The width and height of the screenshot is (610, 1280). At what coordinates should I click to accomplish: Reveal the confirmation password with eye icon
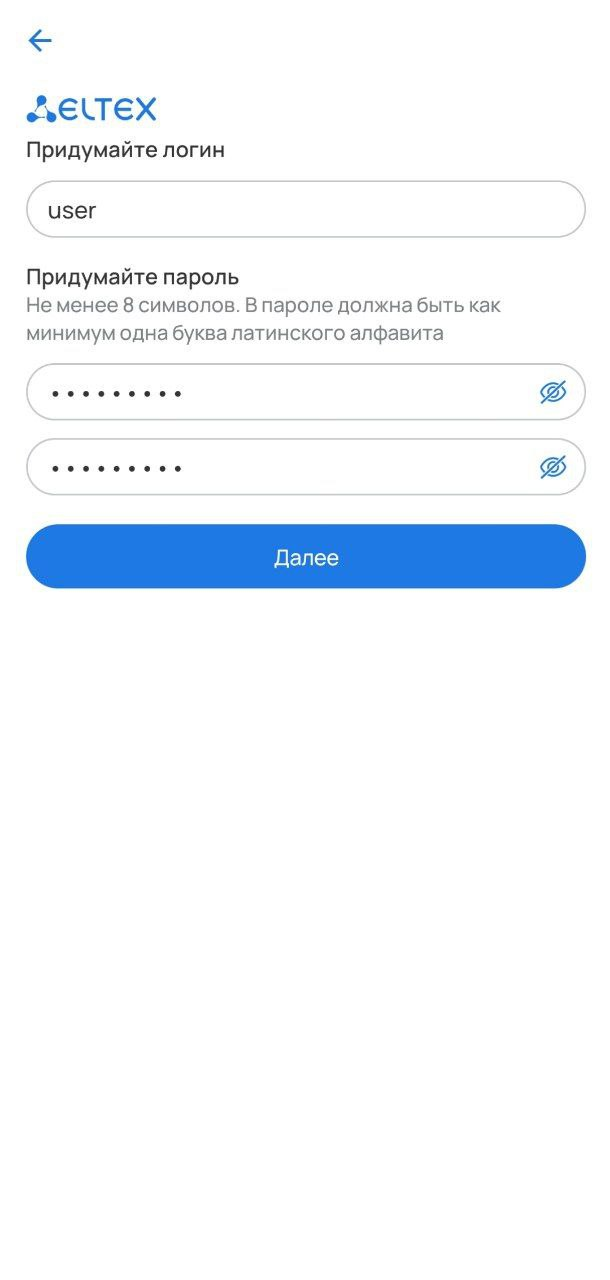pyautogui.click(x=553, y=467)
